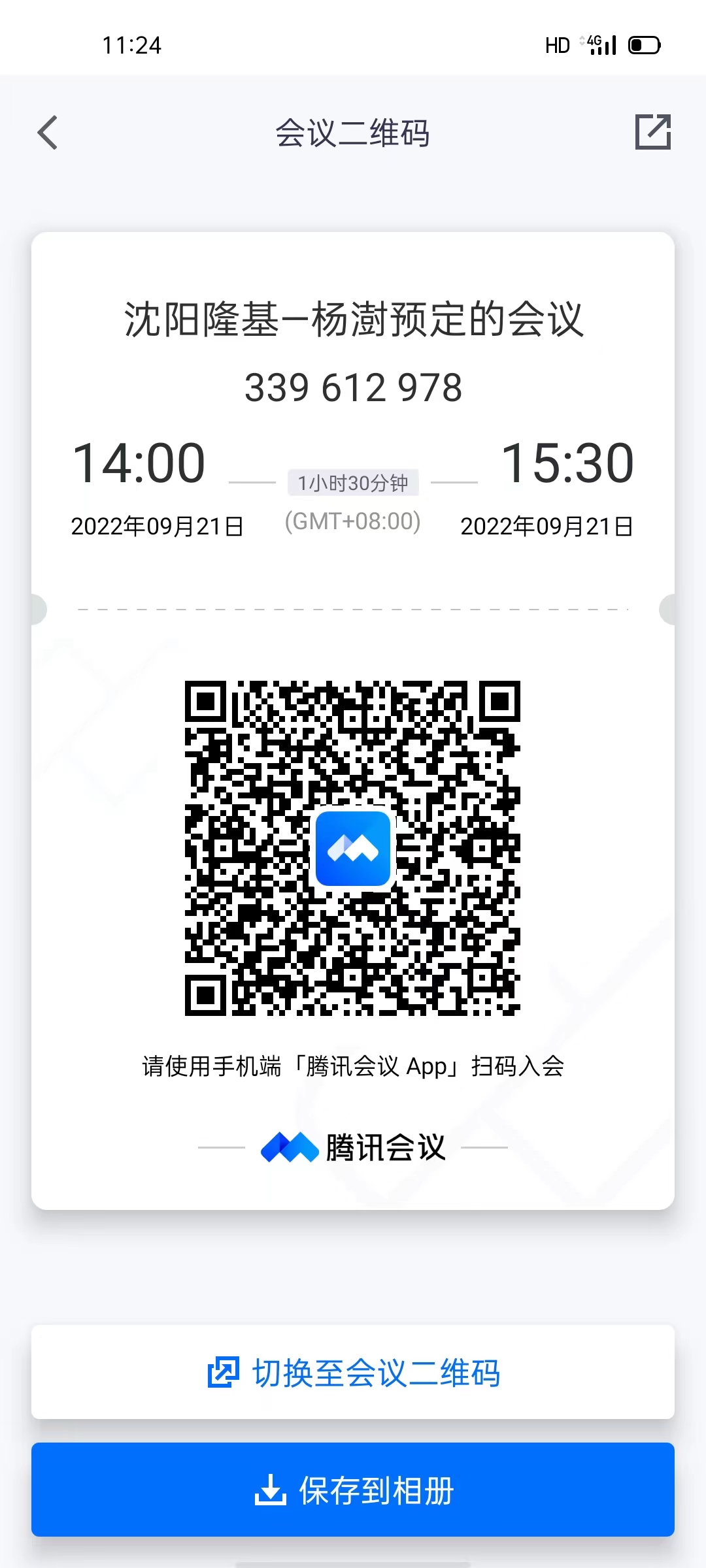Tap 切换至会议二维码 button
The width and height of the screenshot is (706, 1568).
coord(353,1372)
